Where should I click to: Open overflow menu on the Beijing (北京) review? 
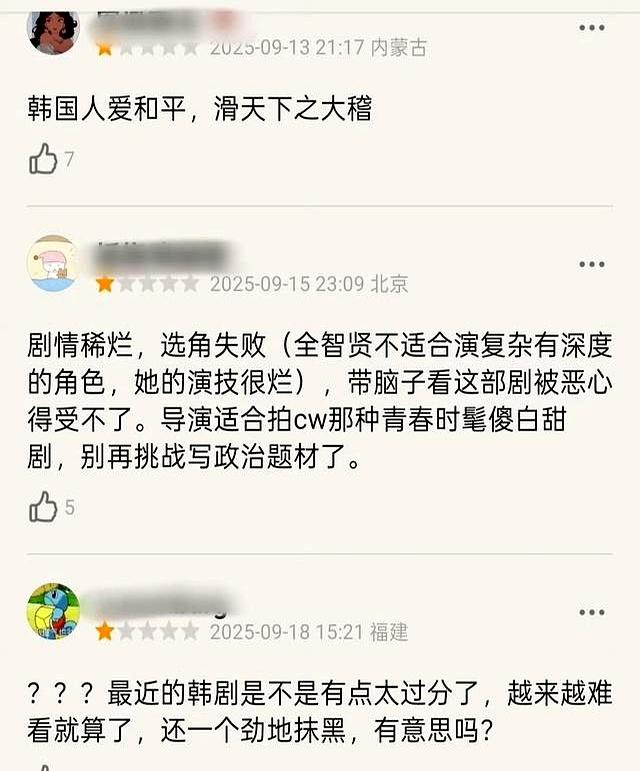click(592, 264)
